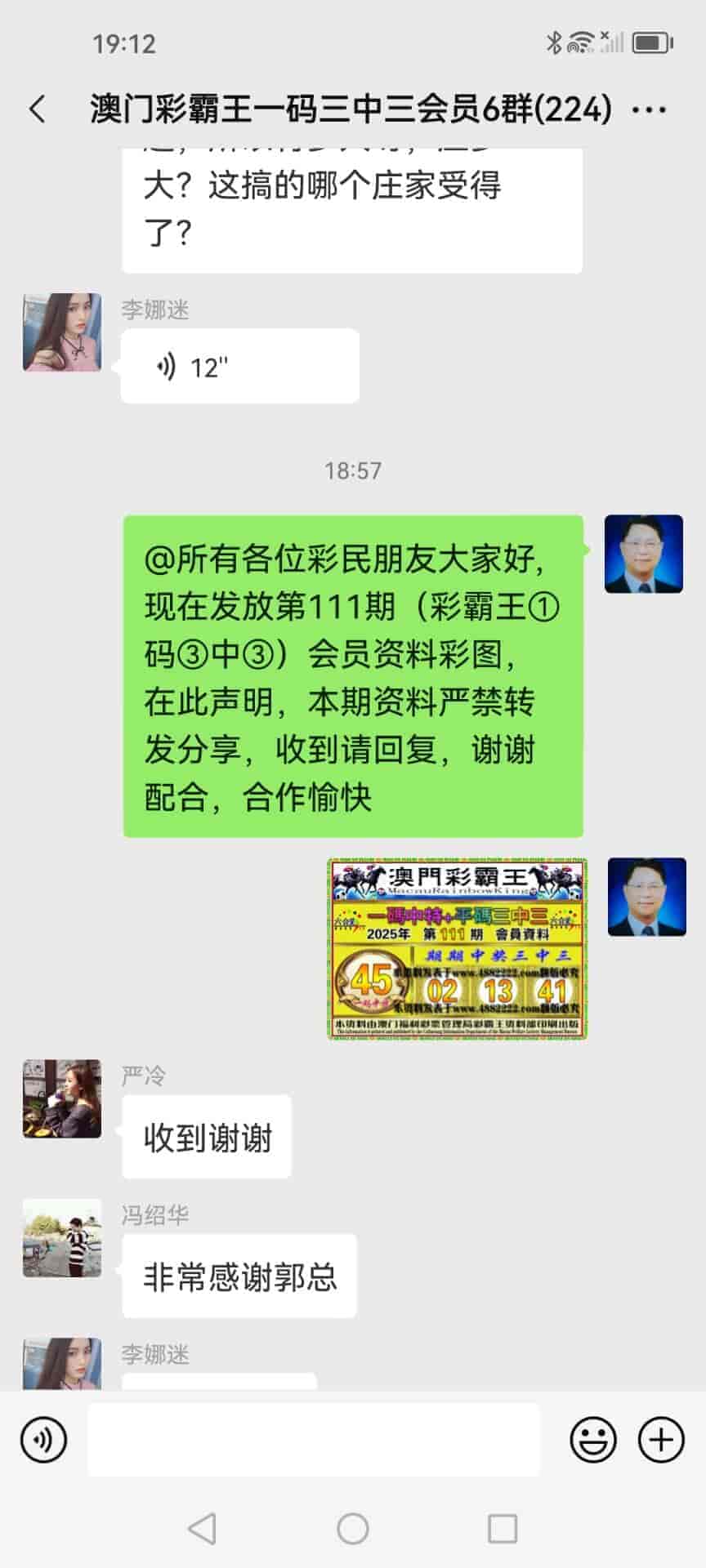Open 冯绍华's profile avatar
Image resolution: width=706 pixels, height=1568 pixels.
click(x=62, y=1237)
